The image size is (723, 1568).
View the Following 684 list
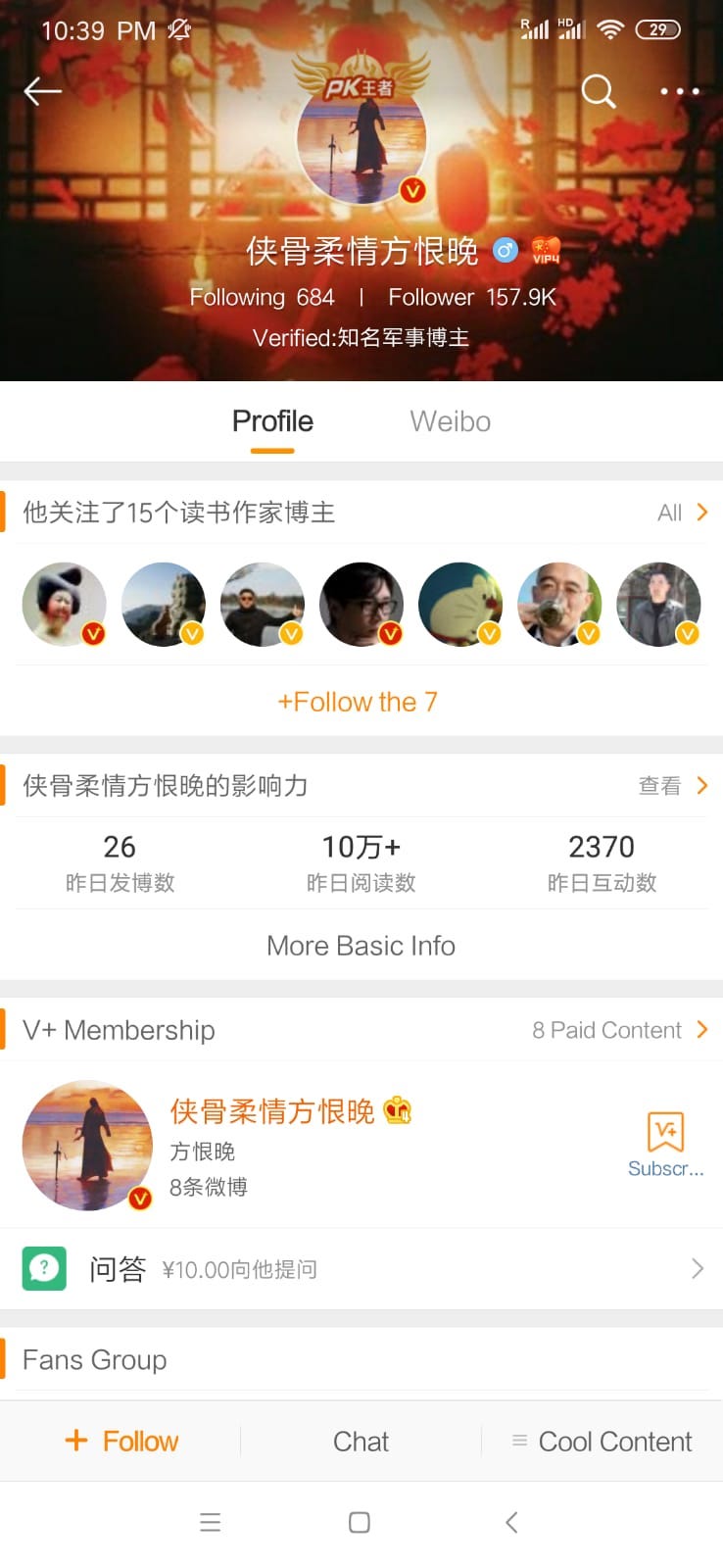pyautogui.click(x=262, y=297)
